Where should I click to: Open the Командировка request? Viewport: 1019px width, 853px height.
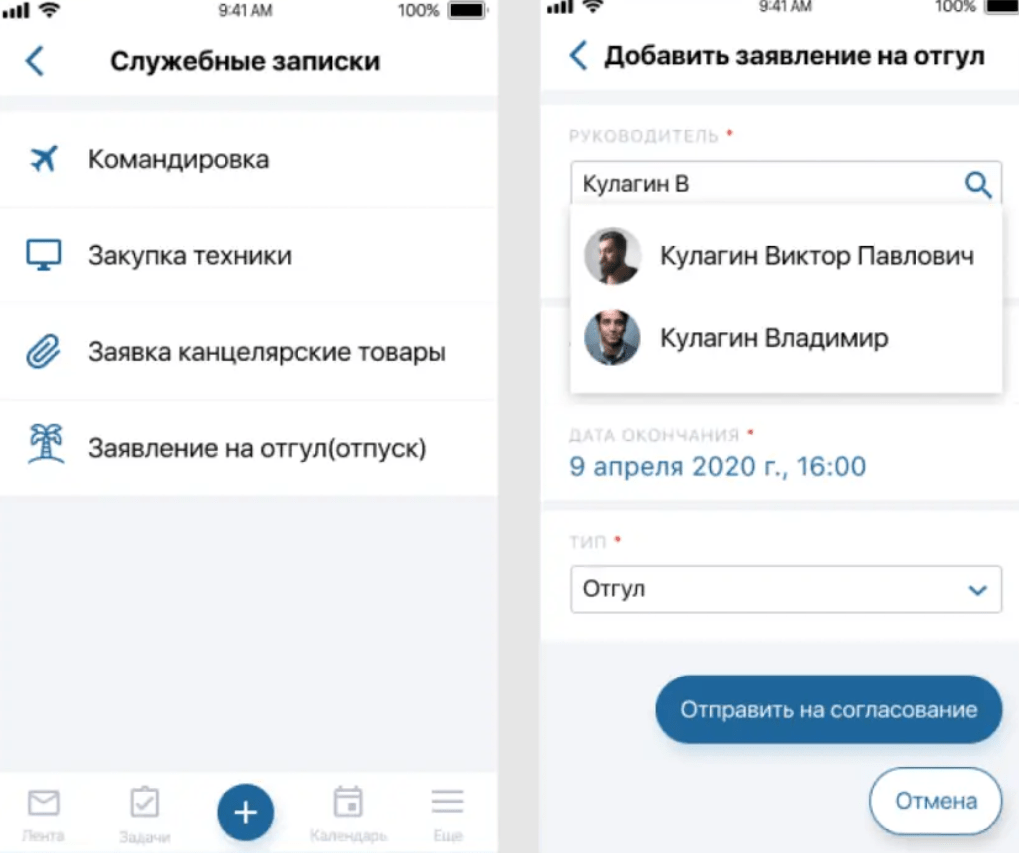(178, 159)
